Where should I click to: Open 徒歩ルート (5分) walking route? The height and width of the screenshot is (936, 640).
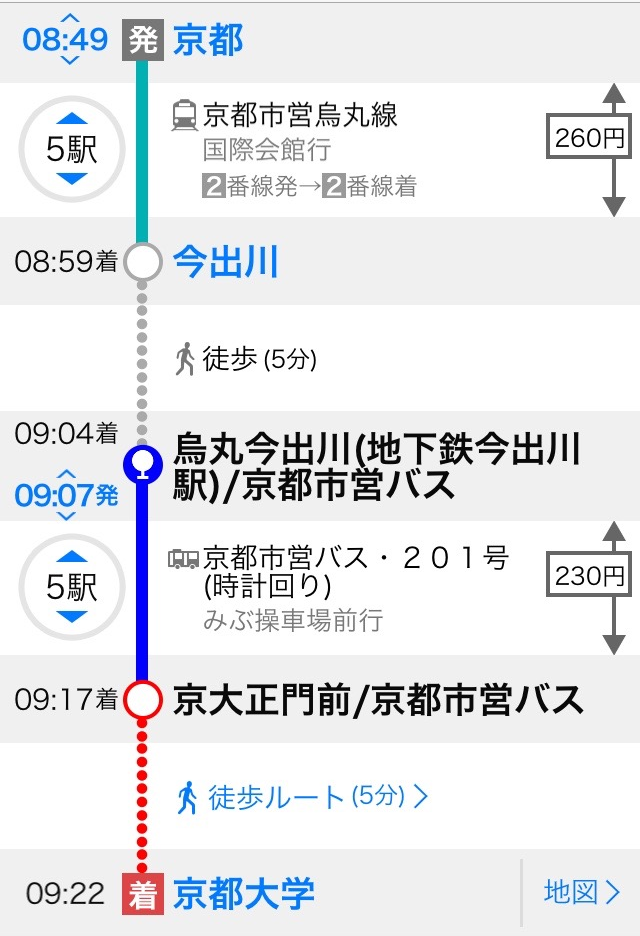coord(303,796)
